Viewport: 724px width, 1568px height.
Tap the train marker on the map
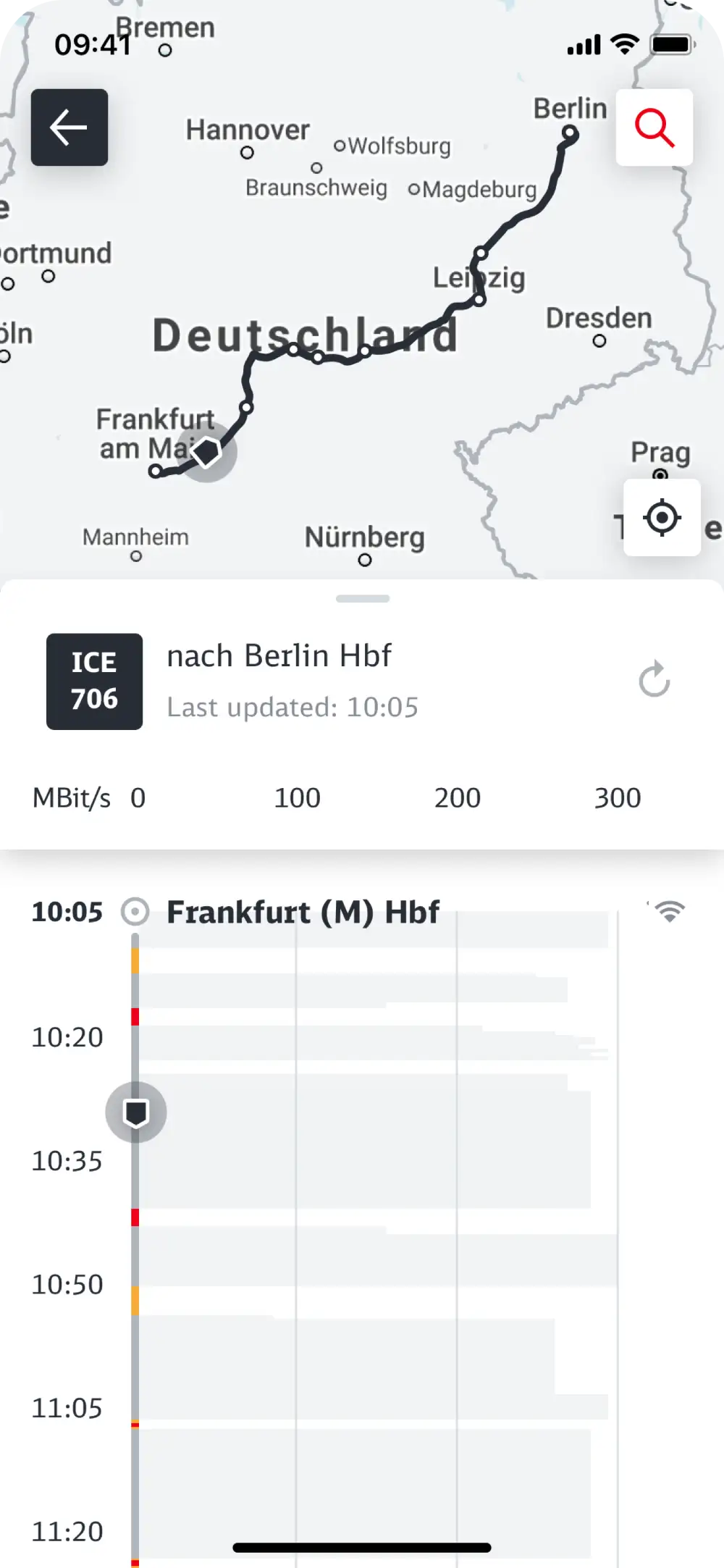pos(207,452)
